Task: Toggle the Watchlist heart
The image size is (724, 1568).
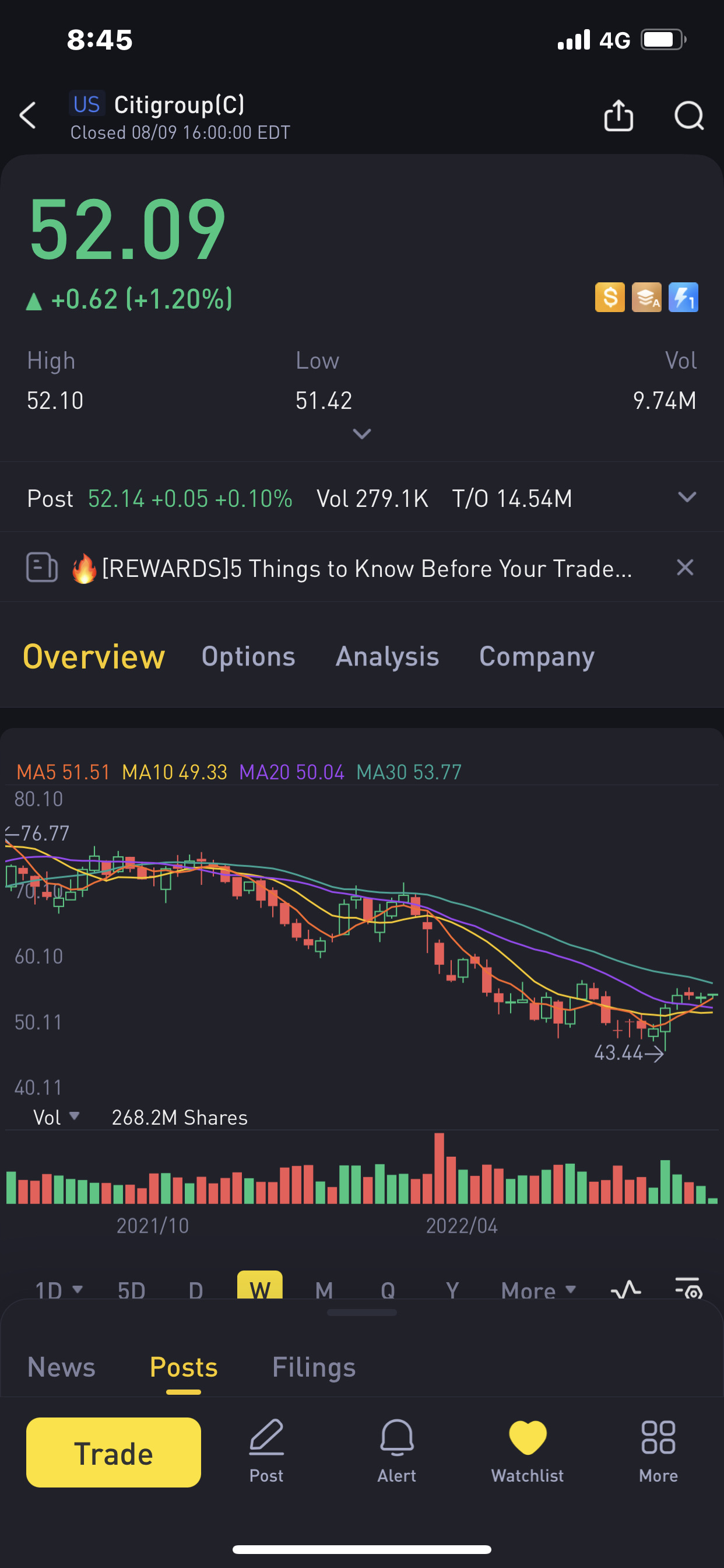Action: click(528, 1451)
